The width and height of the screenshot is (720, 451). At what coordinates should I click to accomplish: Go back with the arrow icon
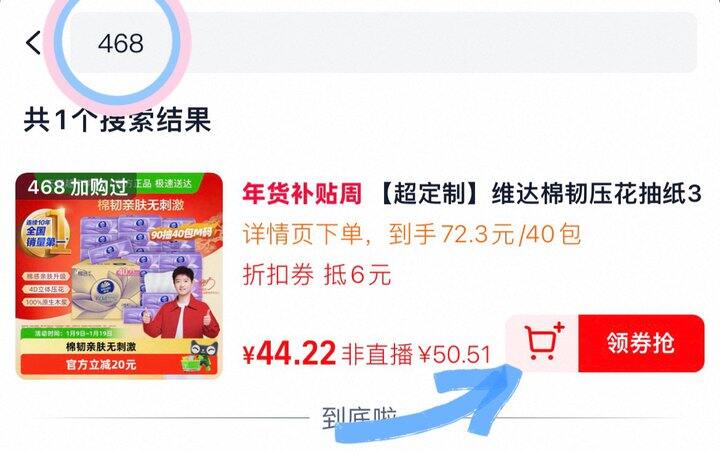tap(33, 43)
